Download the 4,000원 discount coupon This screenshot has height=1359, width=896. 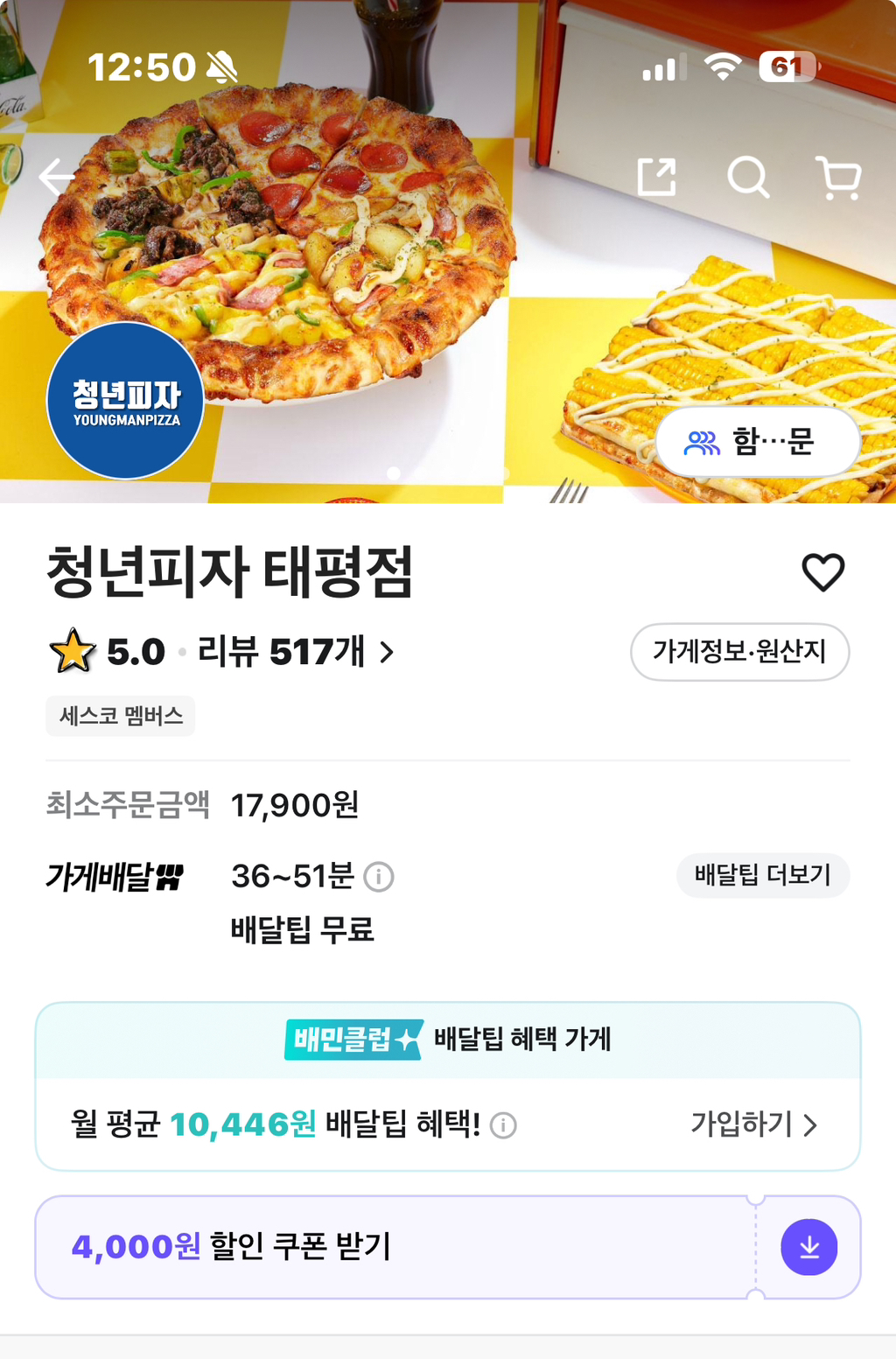coord(808,1247)
